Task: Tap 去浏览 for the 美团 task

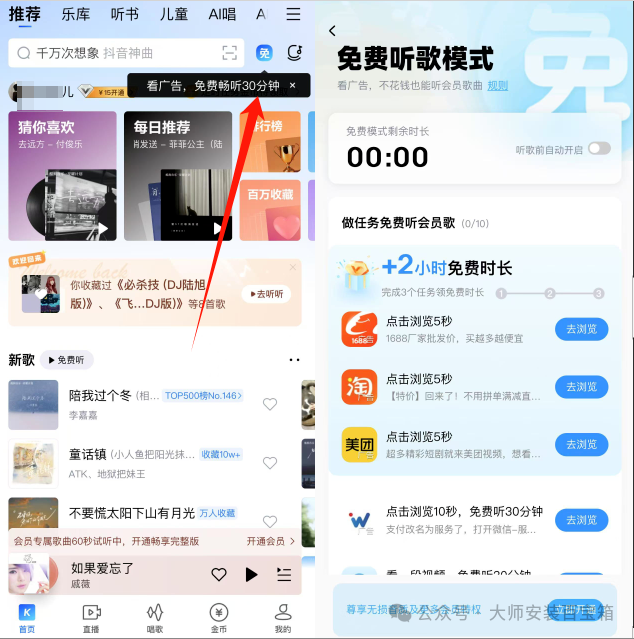Action: (x=581, y=444)
